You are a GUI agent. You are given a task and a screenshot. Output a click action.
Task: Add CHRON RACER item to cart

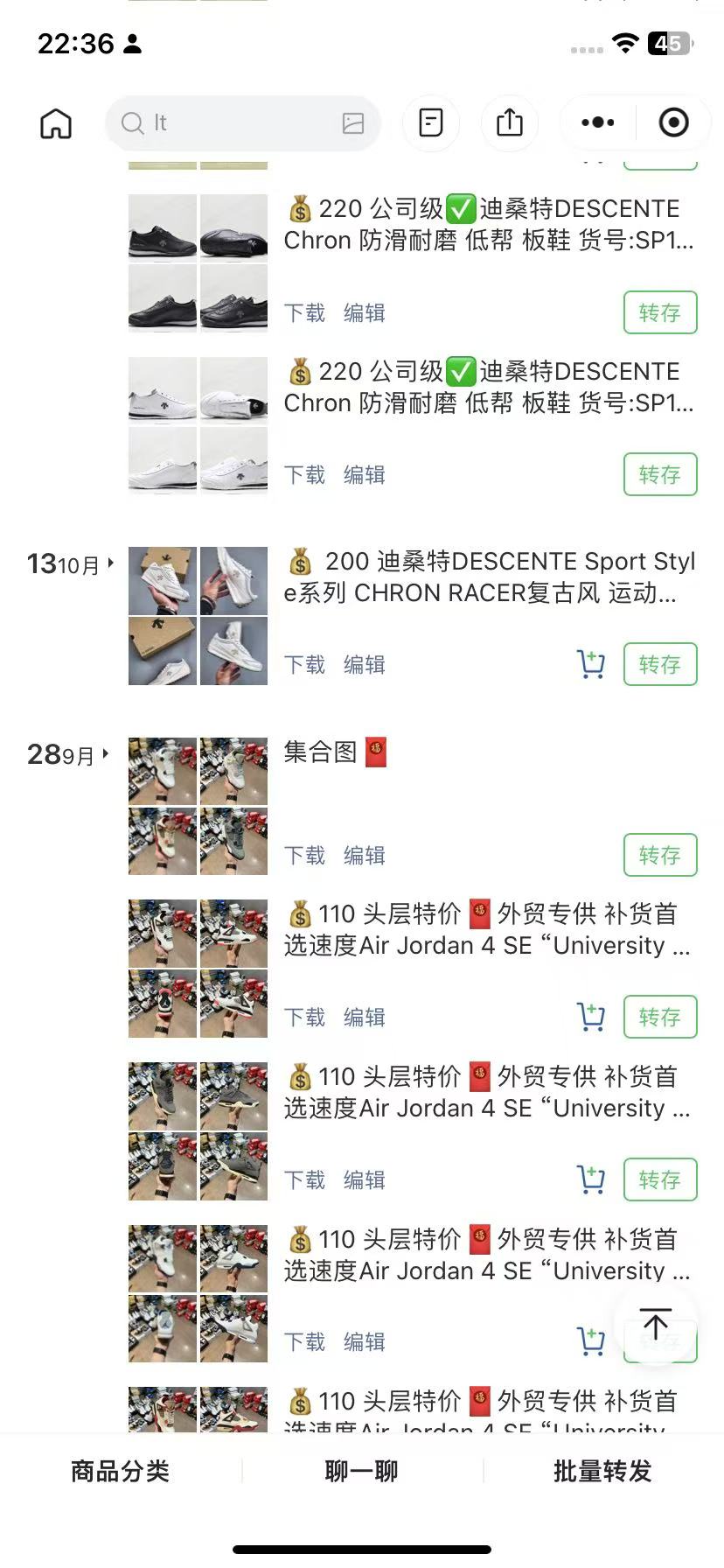(591, 664)
